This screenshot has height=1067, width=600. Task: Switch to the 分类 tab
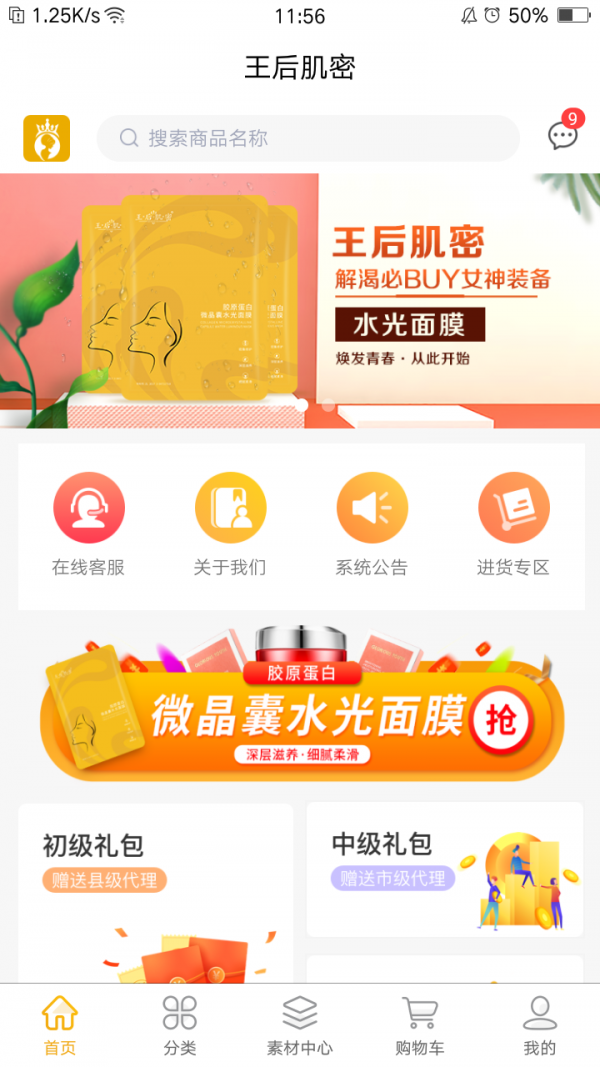(180, 1025)
